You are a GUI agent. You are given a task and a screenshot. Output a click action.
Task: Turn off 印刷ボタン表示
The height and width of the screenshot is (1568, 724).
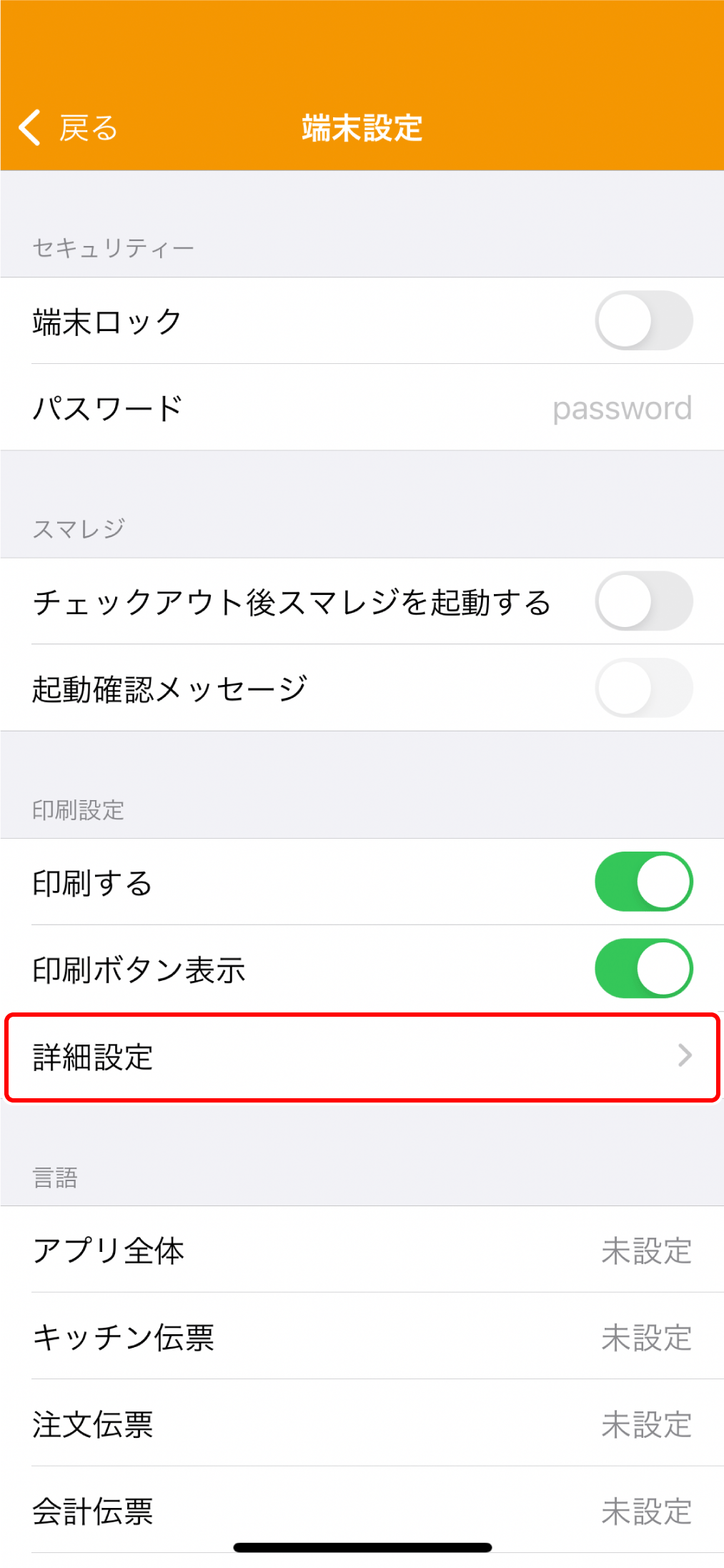pyautogui.click(x=643, y=969)
